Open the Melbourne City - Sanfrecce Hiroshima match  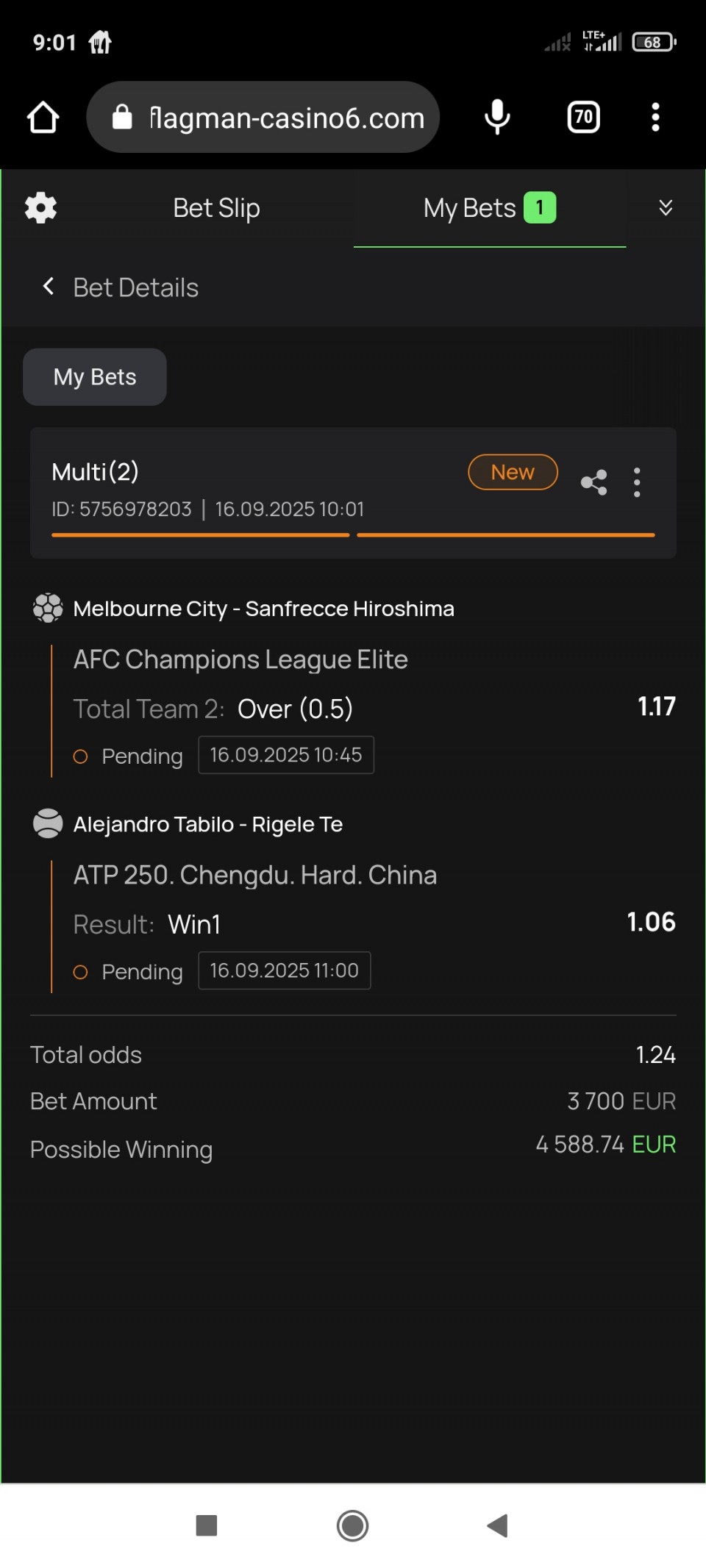263,609
